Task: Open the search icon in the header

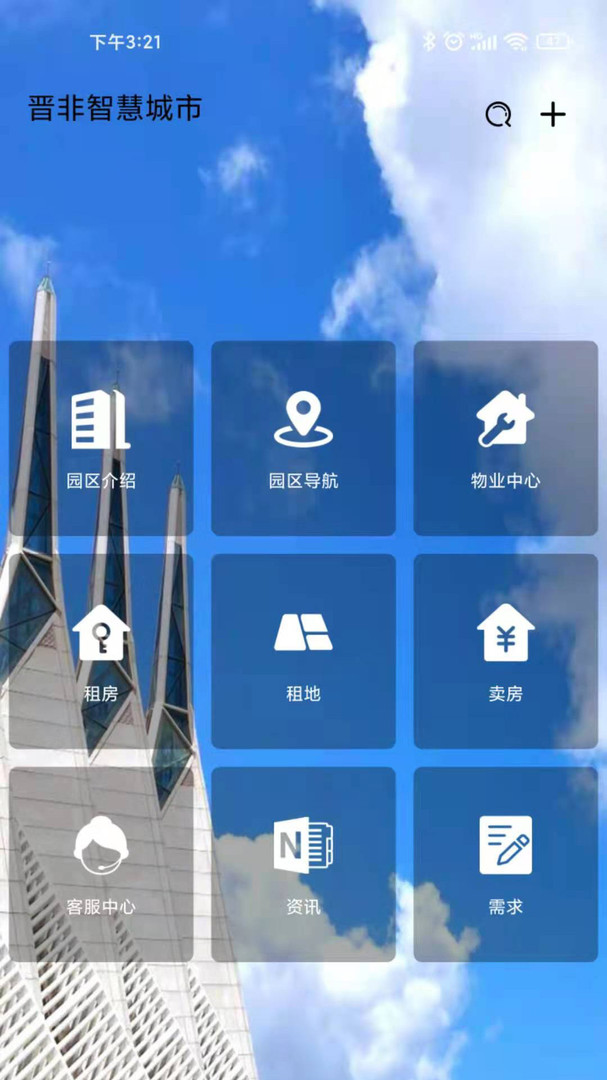Action: point(498,114)
